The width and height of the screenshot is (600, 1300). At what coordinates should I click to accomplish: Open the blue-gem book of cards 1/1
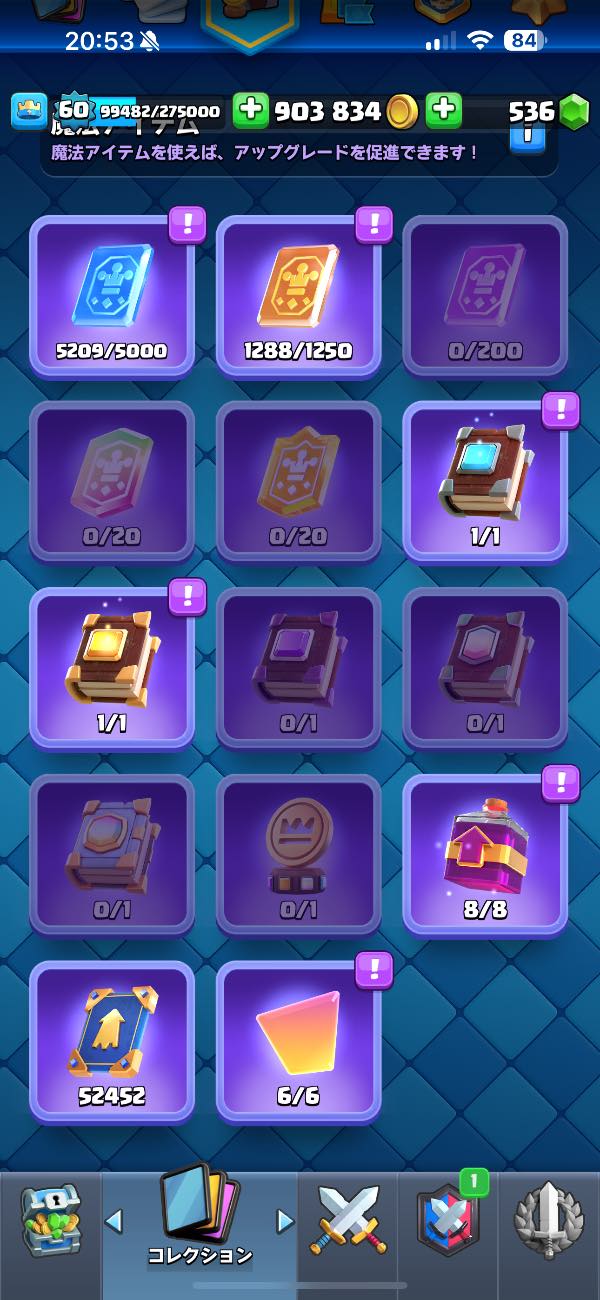pos(485,482)
